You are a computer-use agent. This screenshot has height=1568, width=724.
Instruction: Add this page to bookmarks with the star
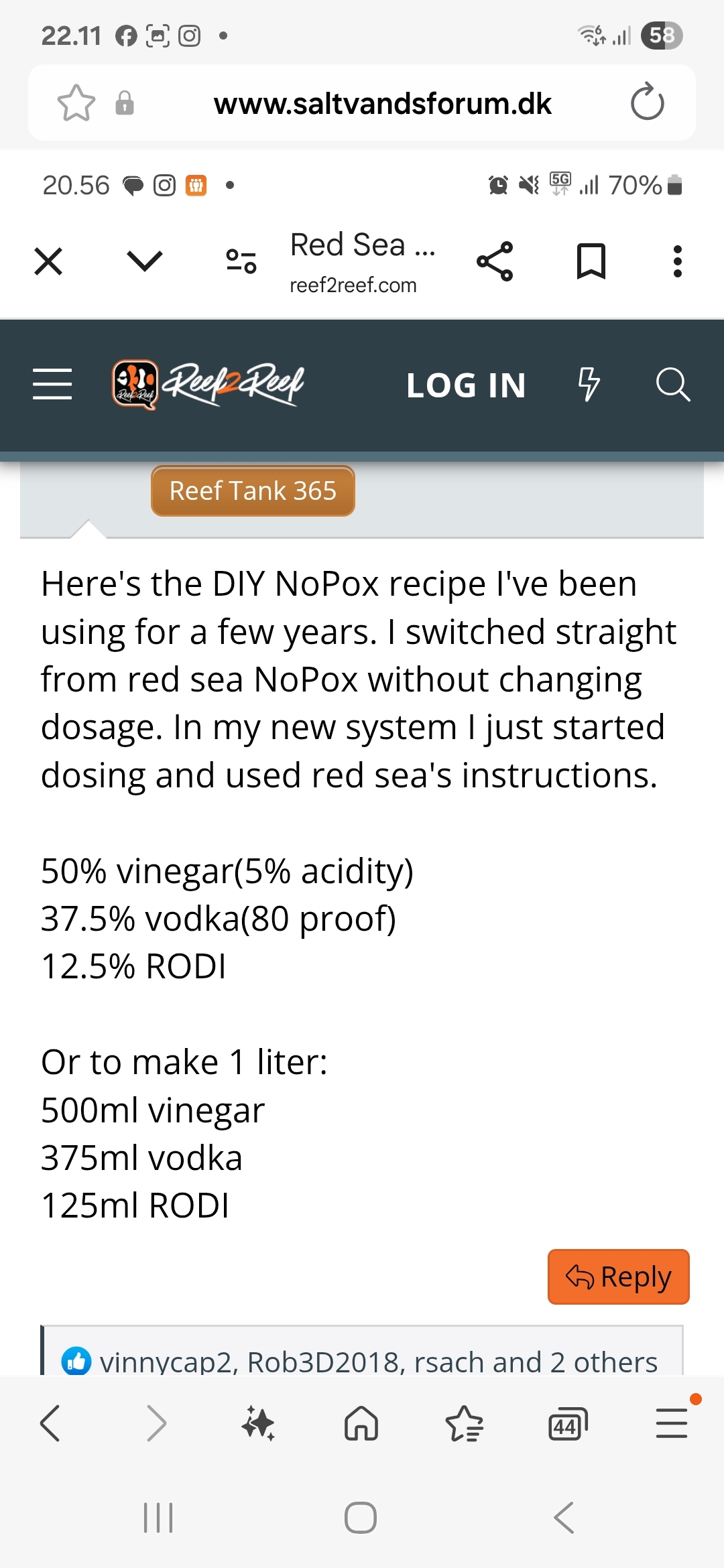[76, 103]
